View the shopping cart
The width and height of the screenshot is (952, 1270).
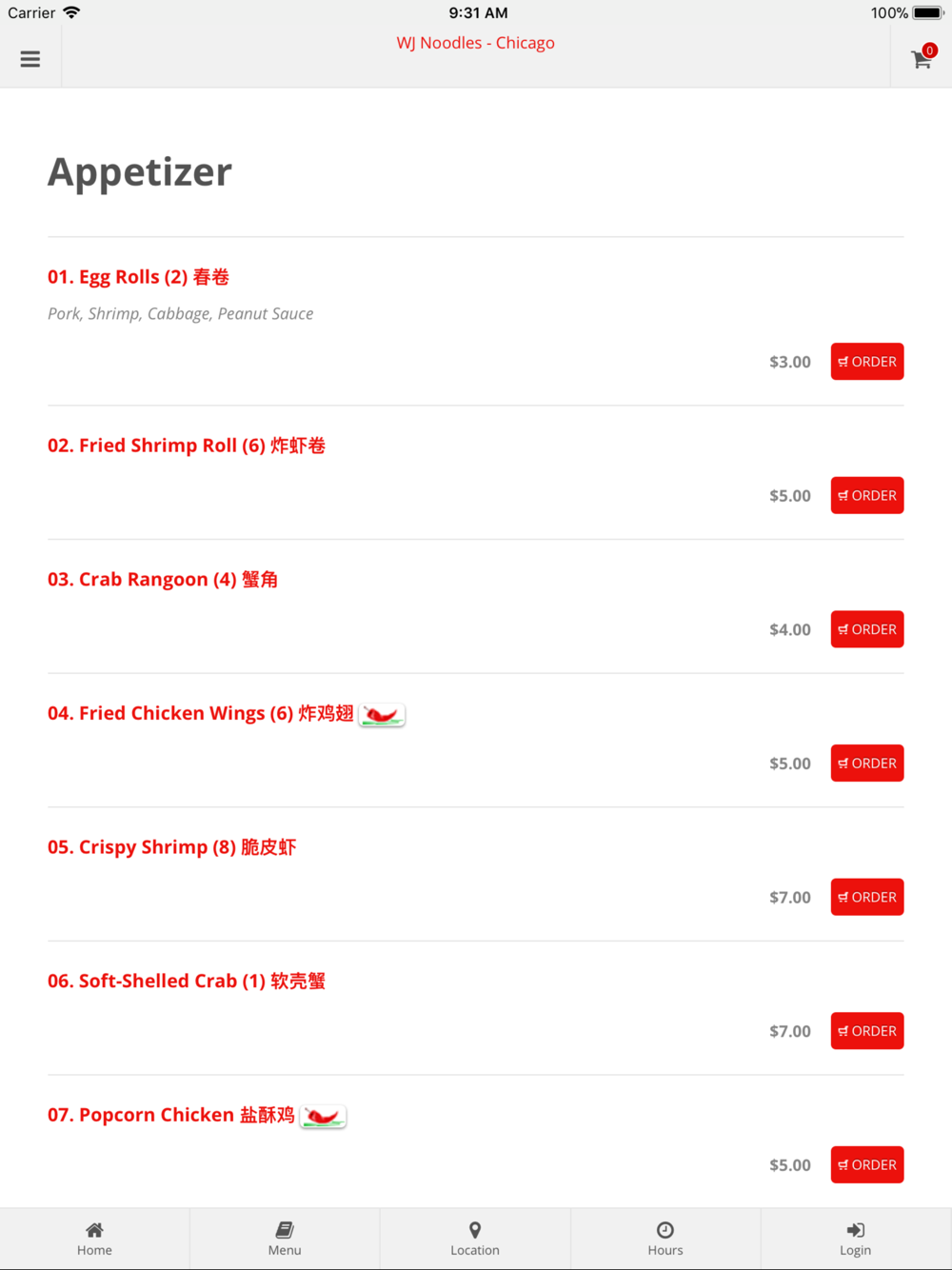[921, 59]
